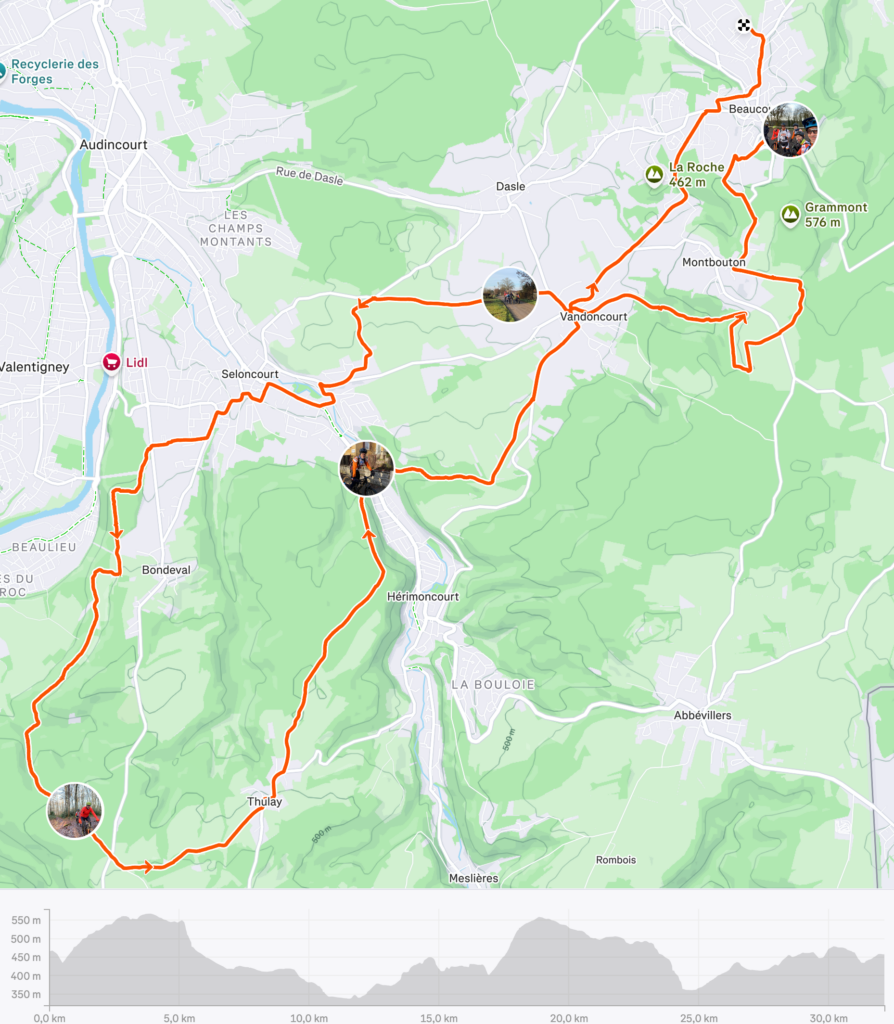
Task: View the photo marker west of Thulay
Action: [75, 810]
